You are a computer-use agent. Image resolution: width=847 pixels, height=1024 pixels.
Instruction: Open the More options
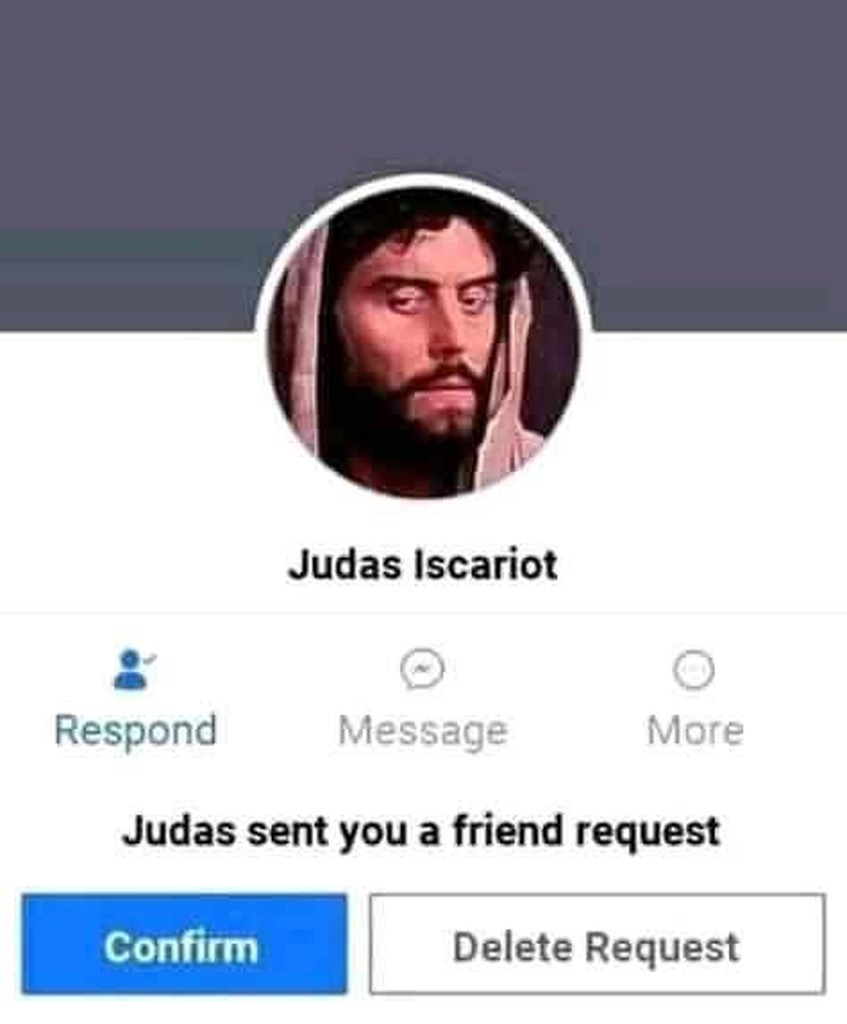[694, 700]
